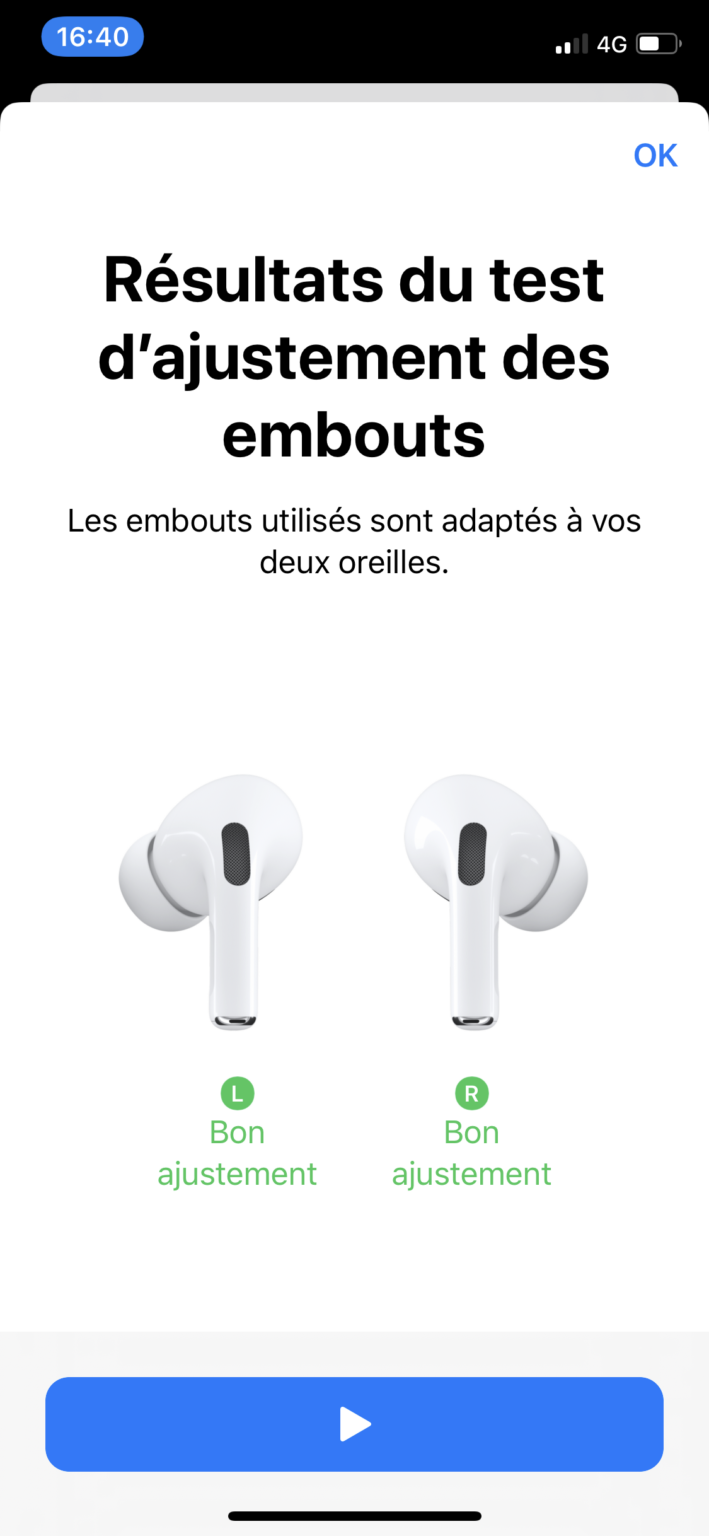Viewport: 709px width, 1536px height.
Task: Start the ear tip fit test again
Action: (354, 1423)
